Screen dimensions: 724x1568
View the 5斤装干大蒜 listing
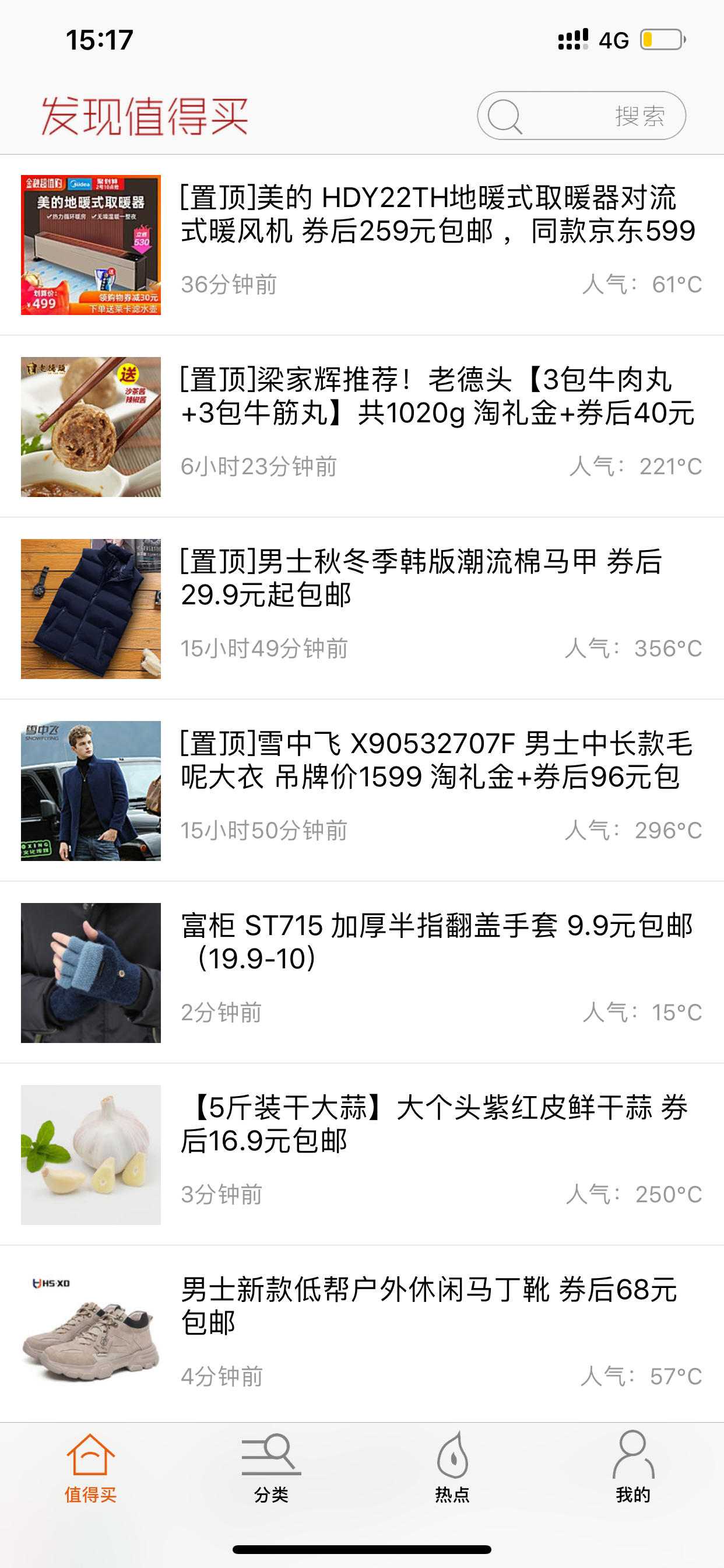pos(362,1154)
